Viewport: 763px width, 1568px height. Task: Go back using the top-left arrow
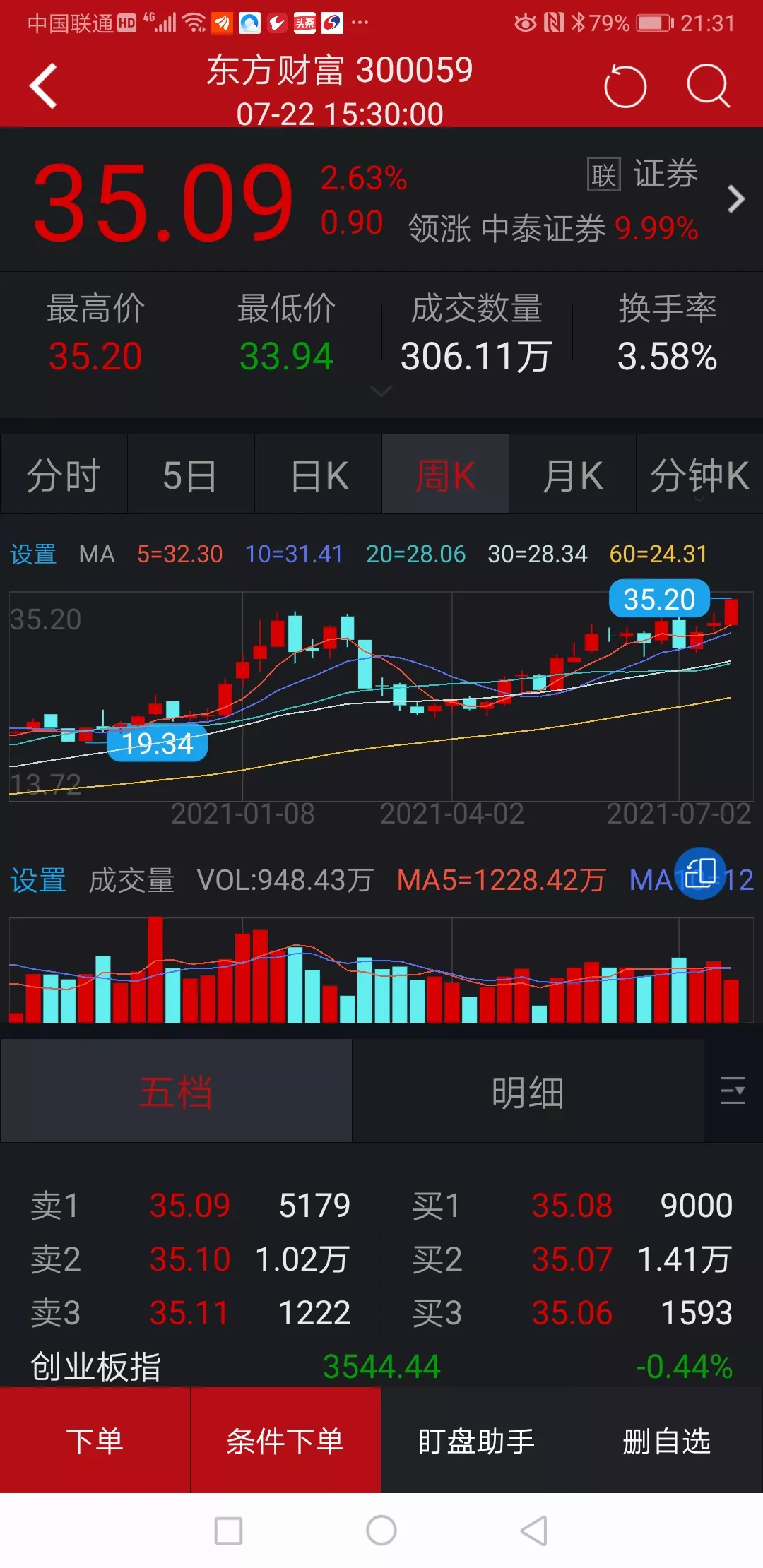tap(44, 86)
